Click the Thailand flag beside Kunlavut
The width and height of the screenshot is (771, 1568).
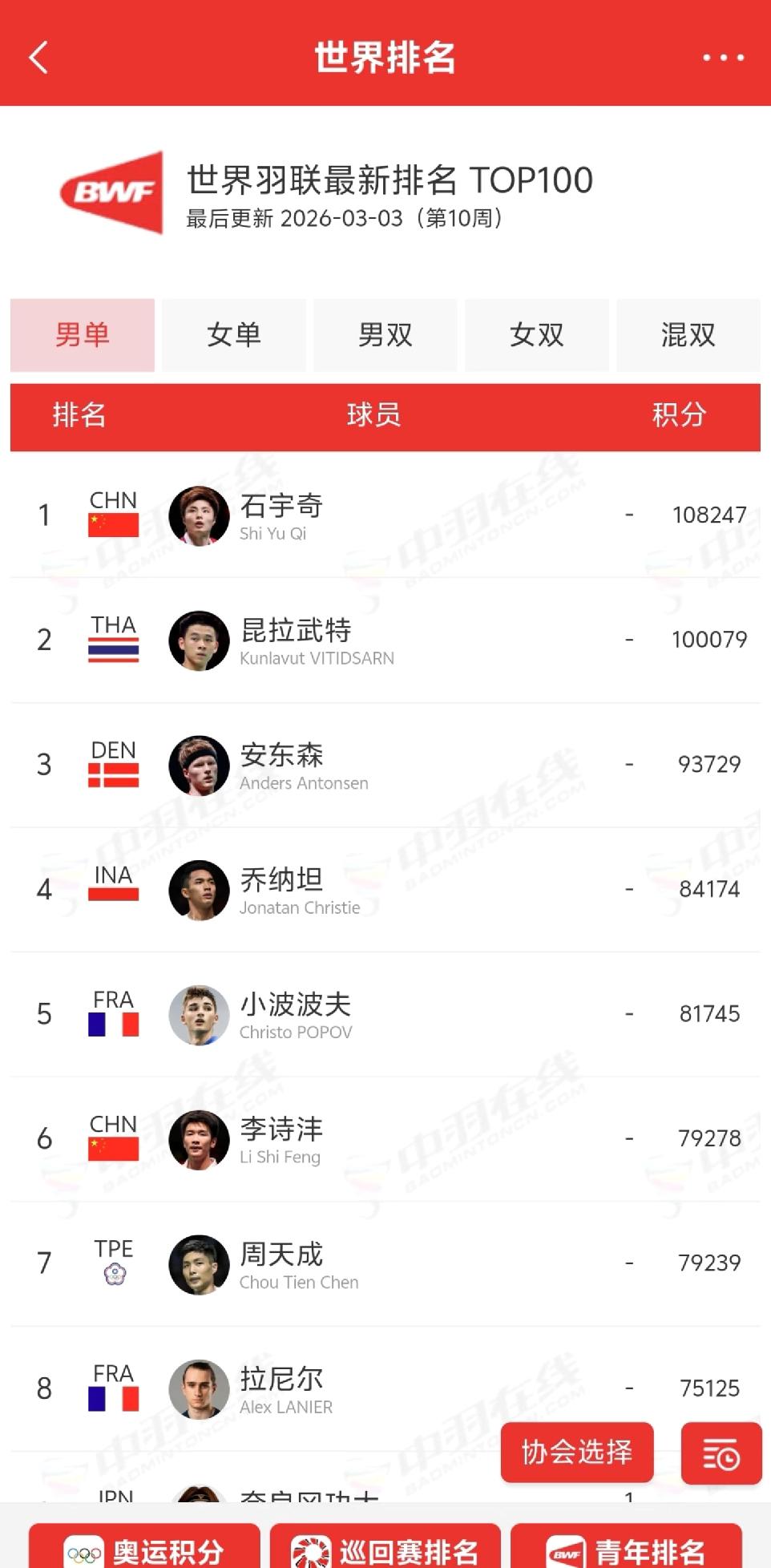click(x=112, y=649)
